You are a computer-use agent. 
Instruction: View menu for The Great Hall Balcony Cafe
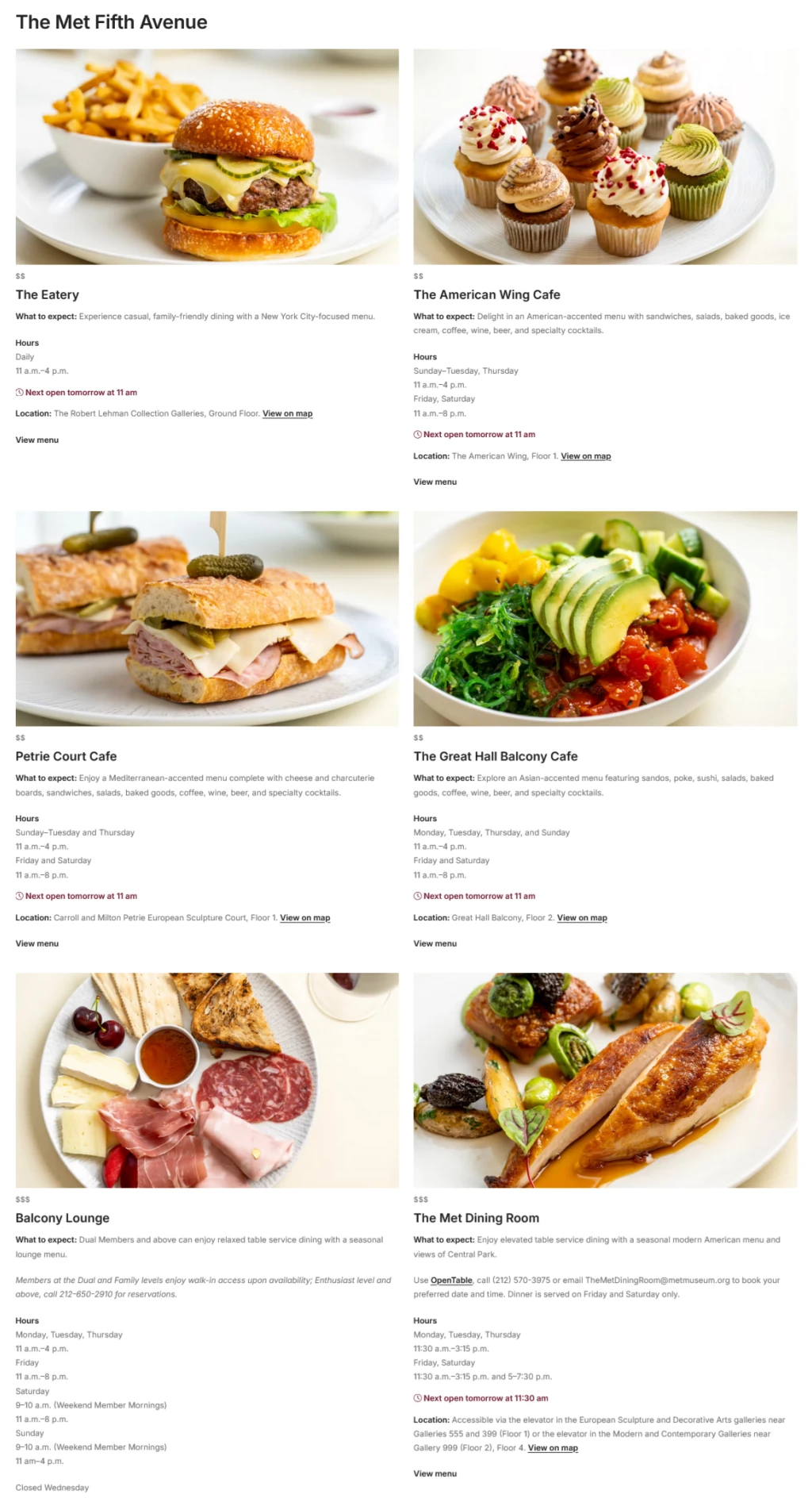tap(435, 943)
